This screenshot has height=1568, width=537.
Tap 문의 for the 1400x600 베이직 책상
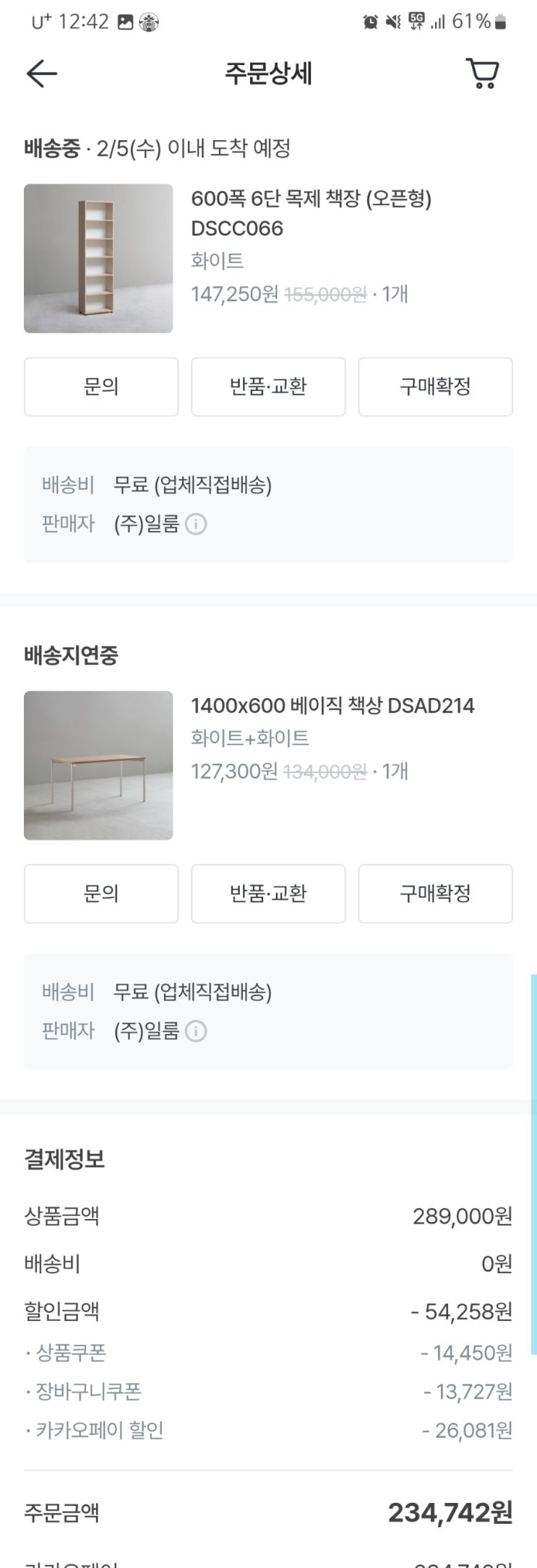coord(101,894)
